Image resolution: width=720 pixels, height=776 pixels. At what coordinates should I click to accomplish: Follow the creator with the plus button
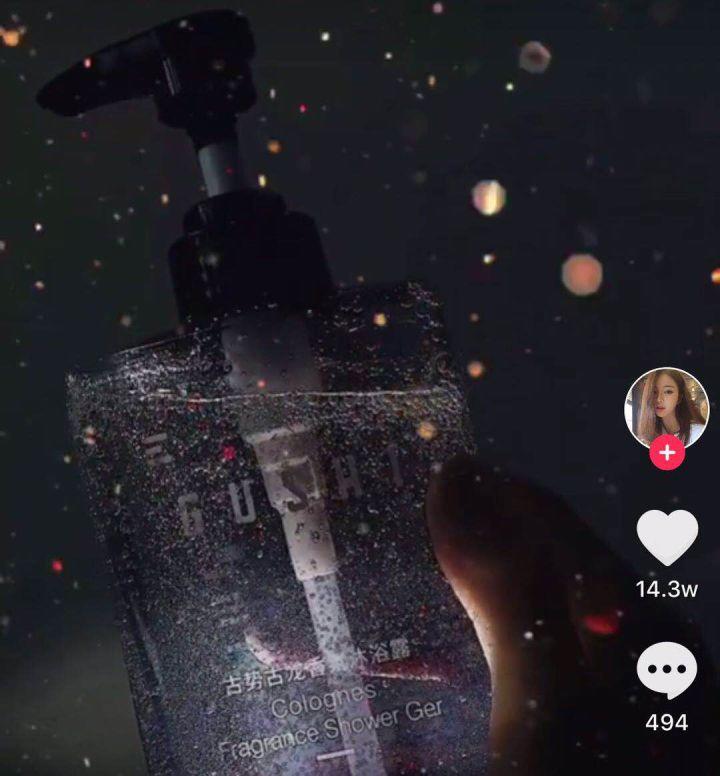[666, 453]
